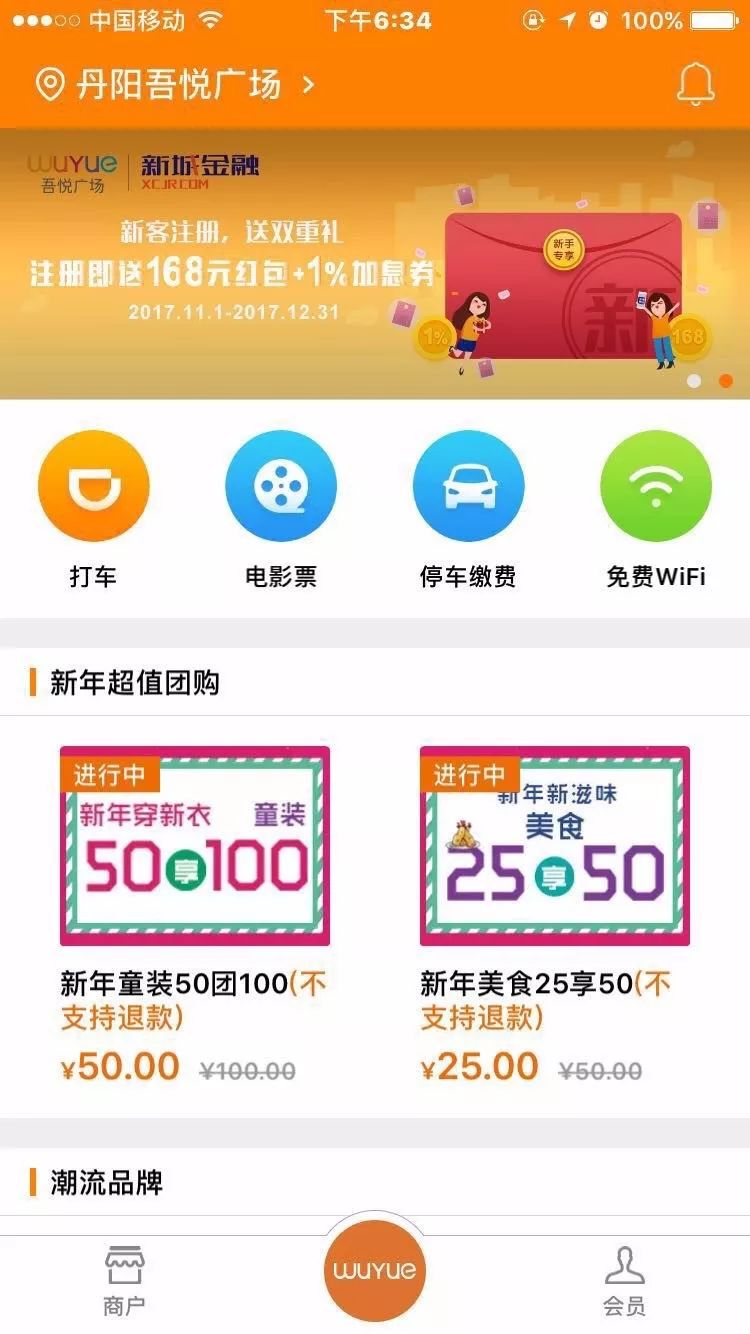Open the 丹阳吾悦广场 location selector

(175, 85)
